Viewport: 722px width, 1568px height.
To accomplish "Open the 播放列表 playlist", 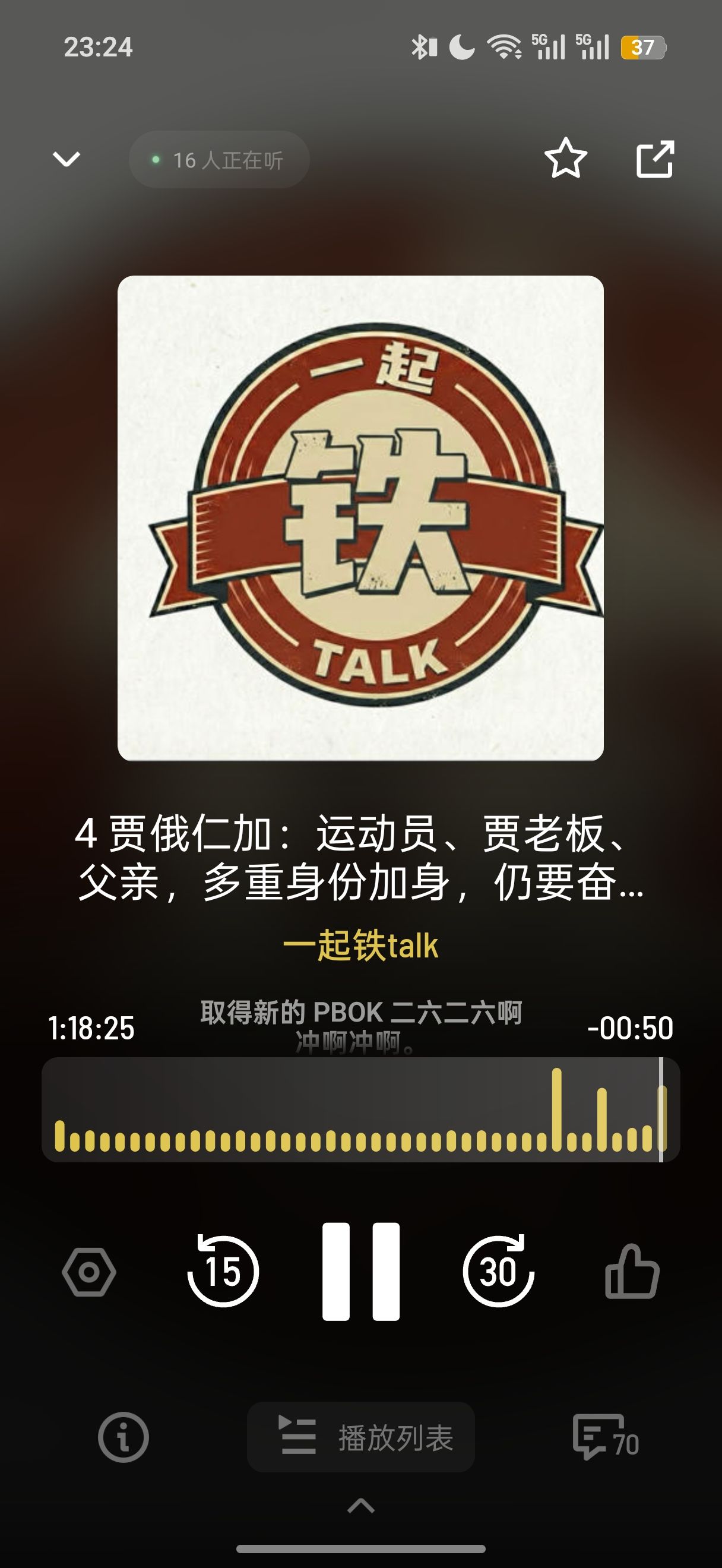I will [x=360, y=1438].
